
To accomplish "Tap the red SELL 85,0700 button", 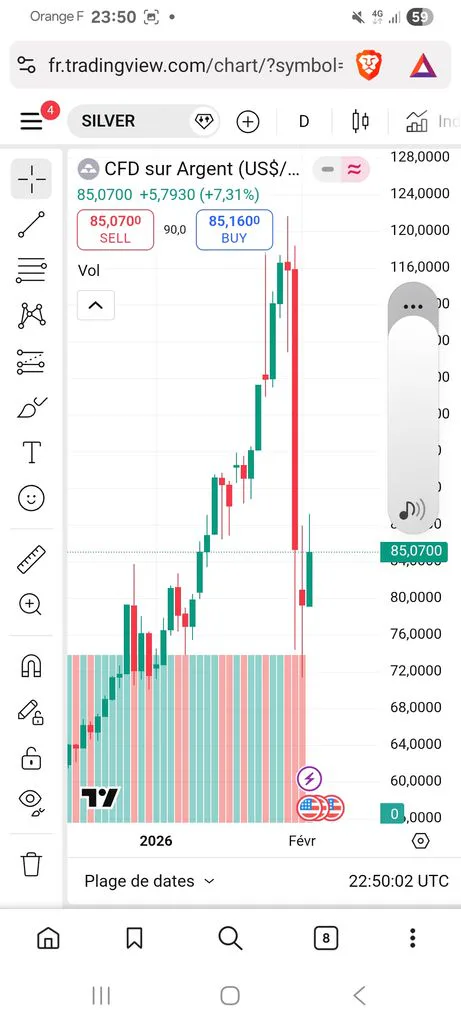I will 116,230.
